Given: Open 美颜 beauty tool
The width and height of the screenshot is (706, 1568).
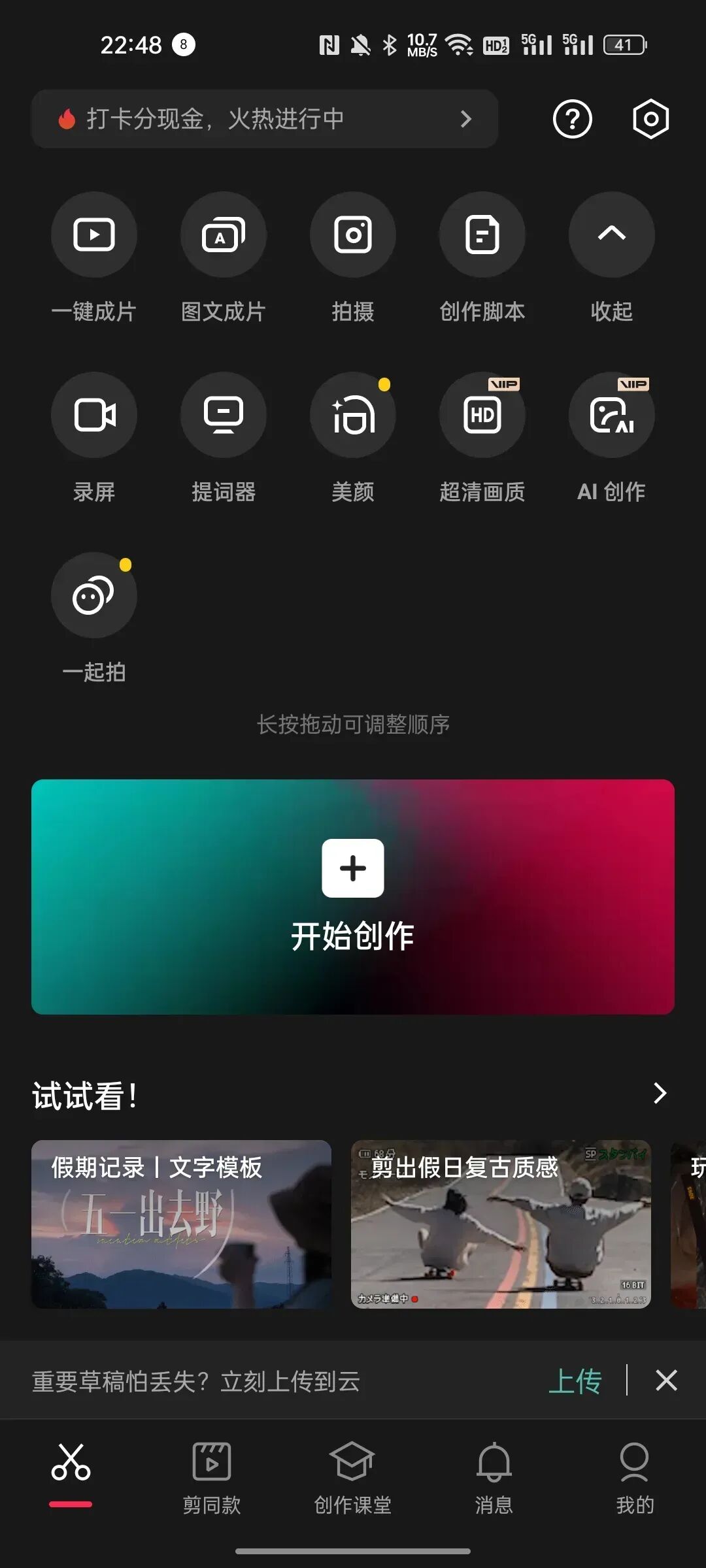Looking at the screenshot, I should click(x=353, y=416).
